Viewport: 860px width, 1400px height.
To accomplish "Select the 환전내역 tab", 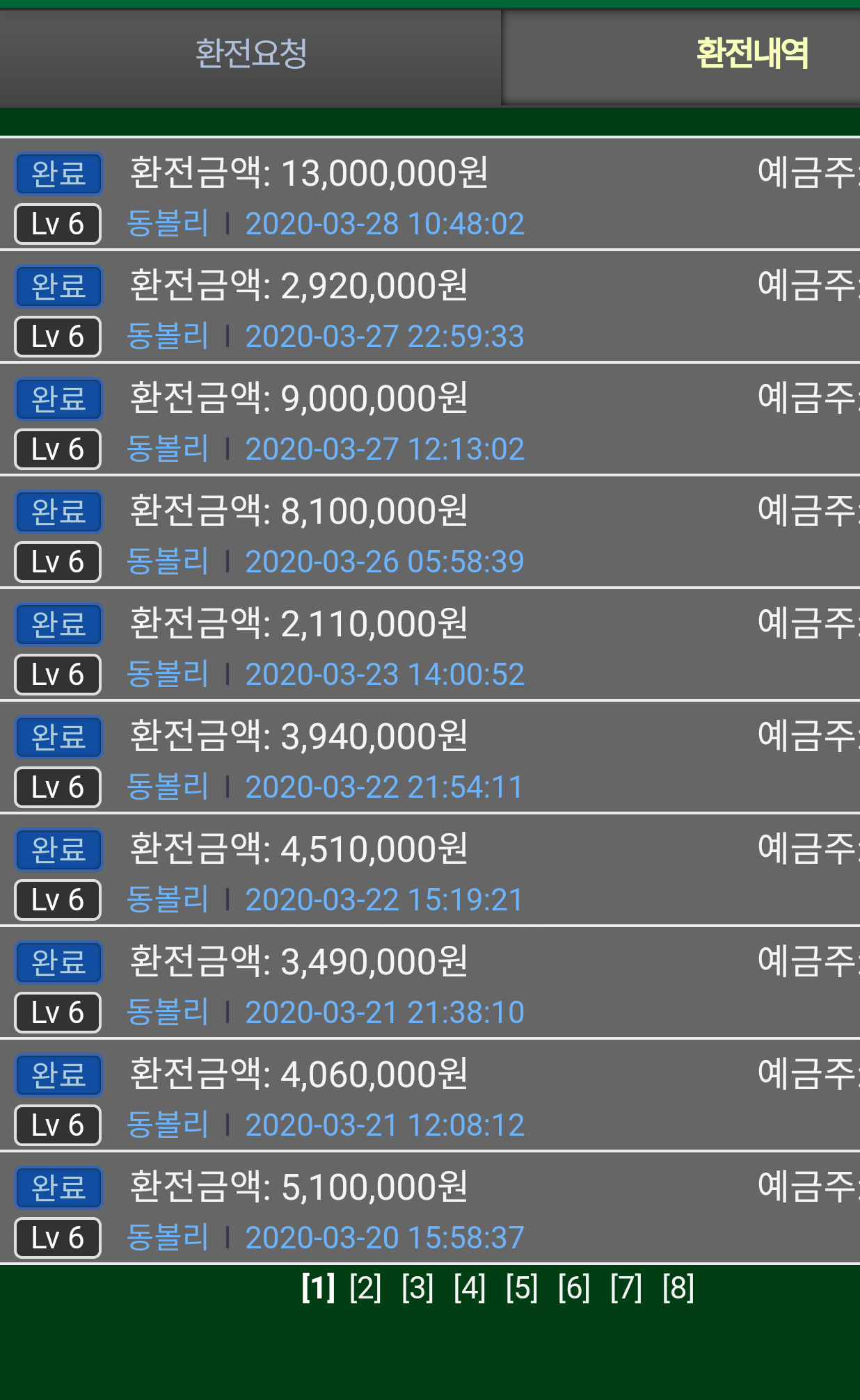I will (x=751, y=54).
